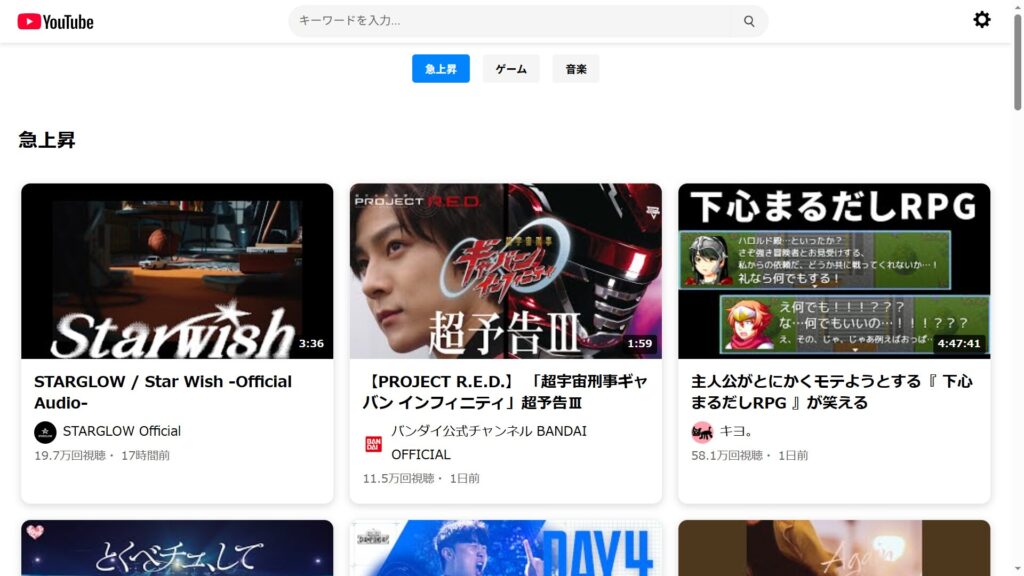Viewport: 1024px width, 576px height.
Task: Tap the search magnifier icon
Action: (749, 21)
